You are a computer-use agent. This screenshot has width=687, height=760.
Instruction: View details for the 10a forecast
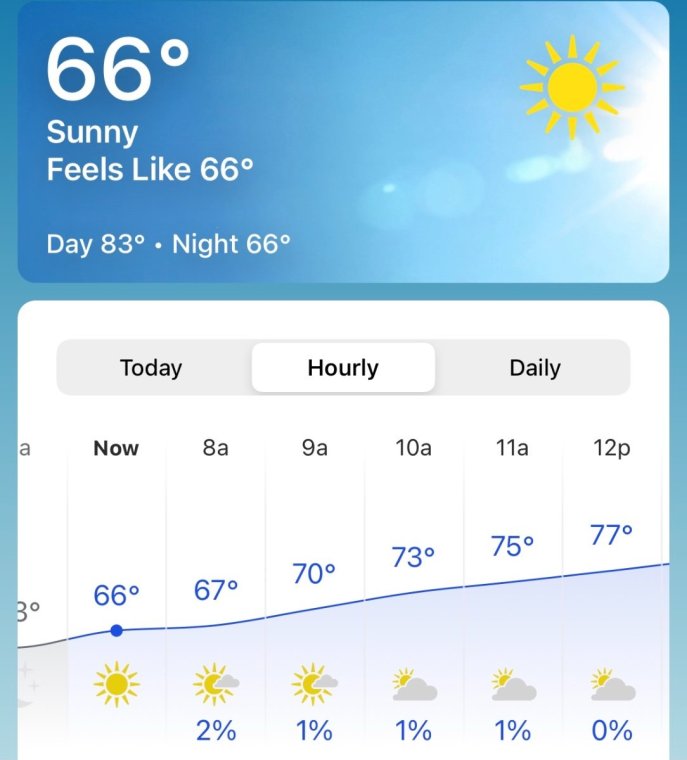[x=413, y=590]
